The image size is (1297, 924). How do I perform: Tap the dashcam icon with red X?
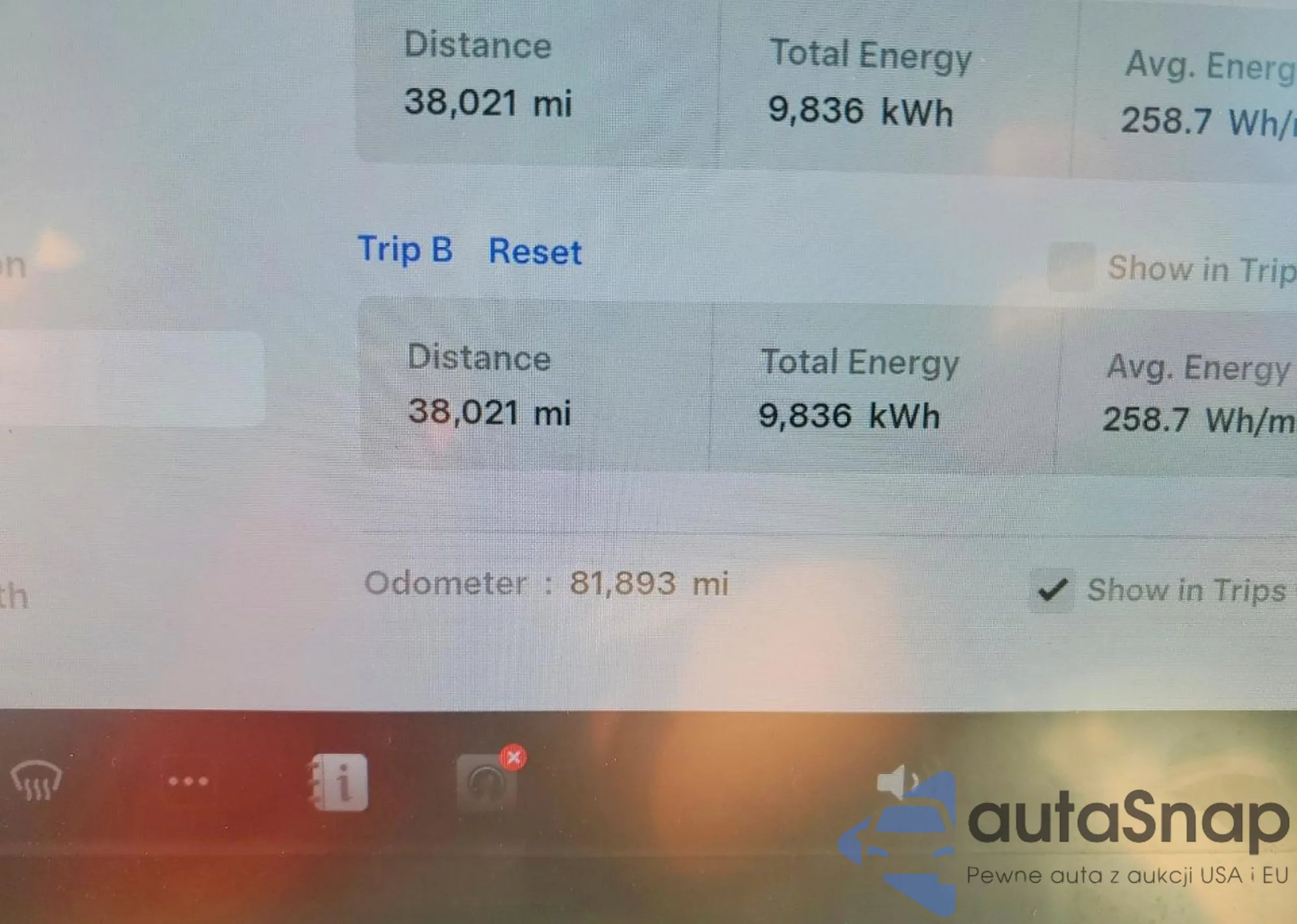click(x=488, y=782)
